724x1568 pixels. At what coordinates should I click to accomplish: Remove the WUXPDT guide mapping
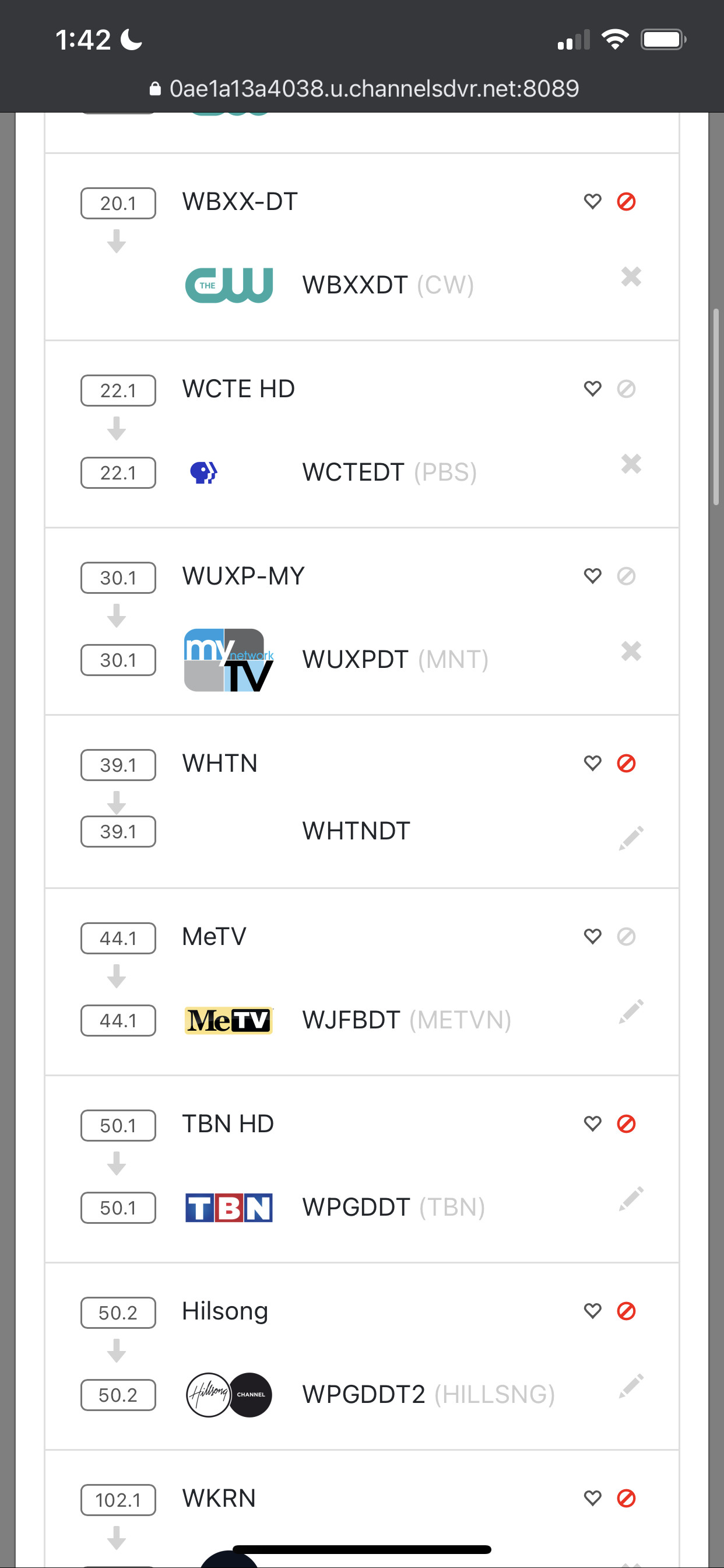[x=631, y=652]
